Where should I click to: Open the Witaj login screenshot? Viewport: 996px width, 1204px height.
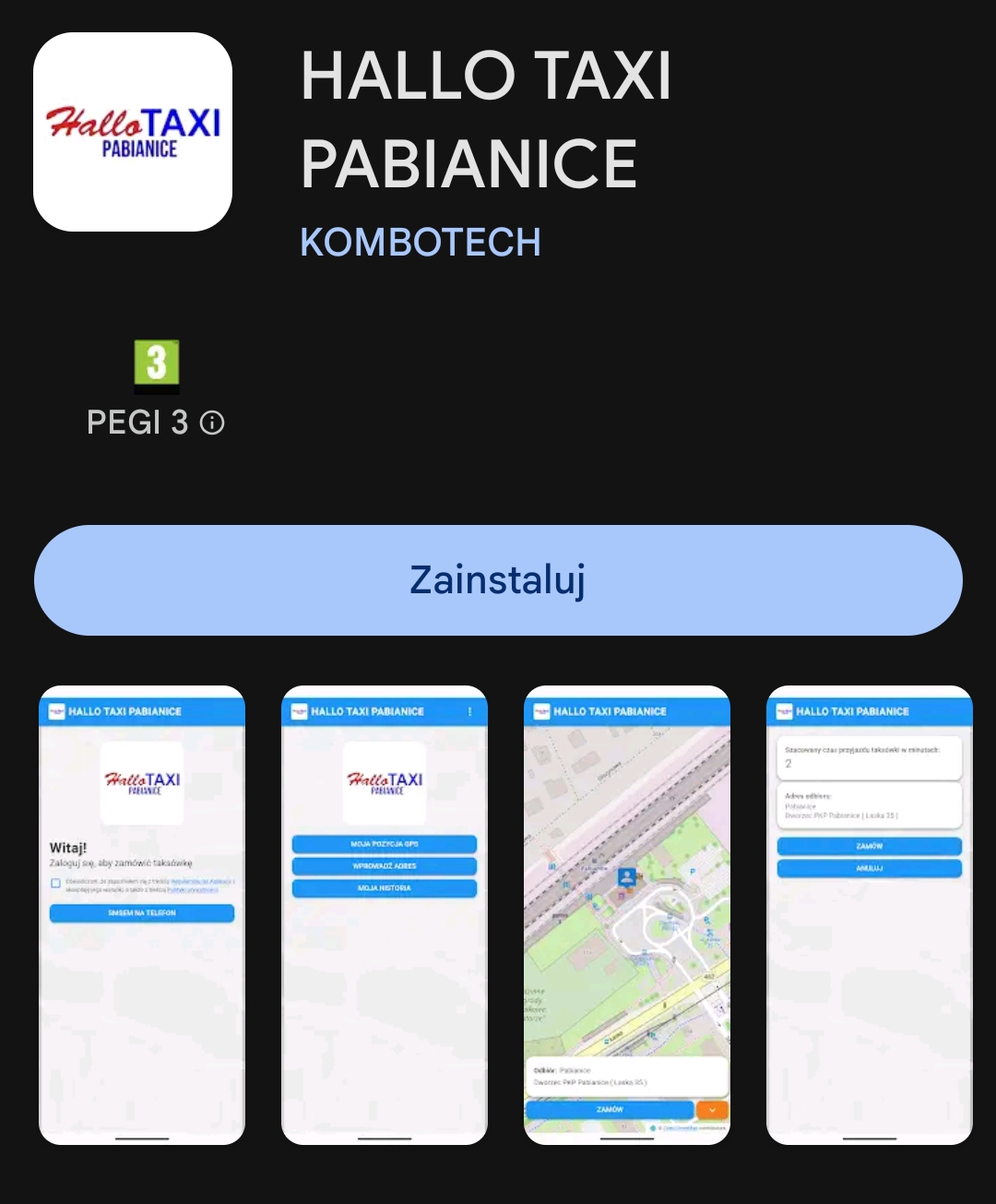tap(142, 915)
